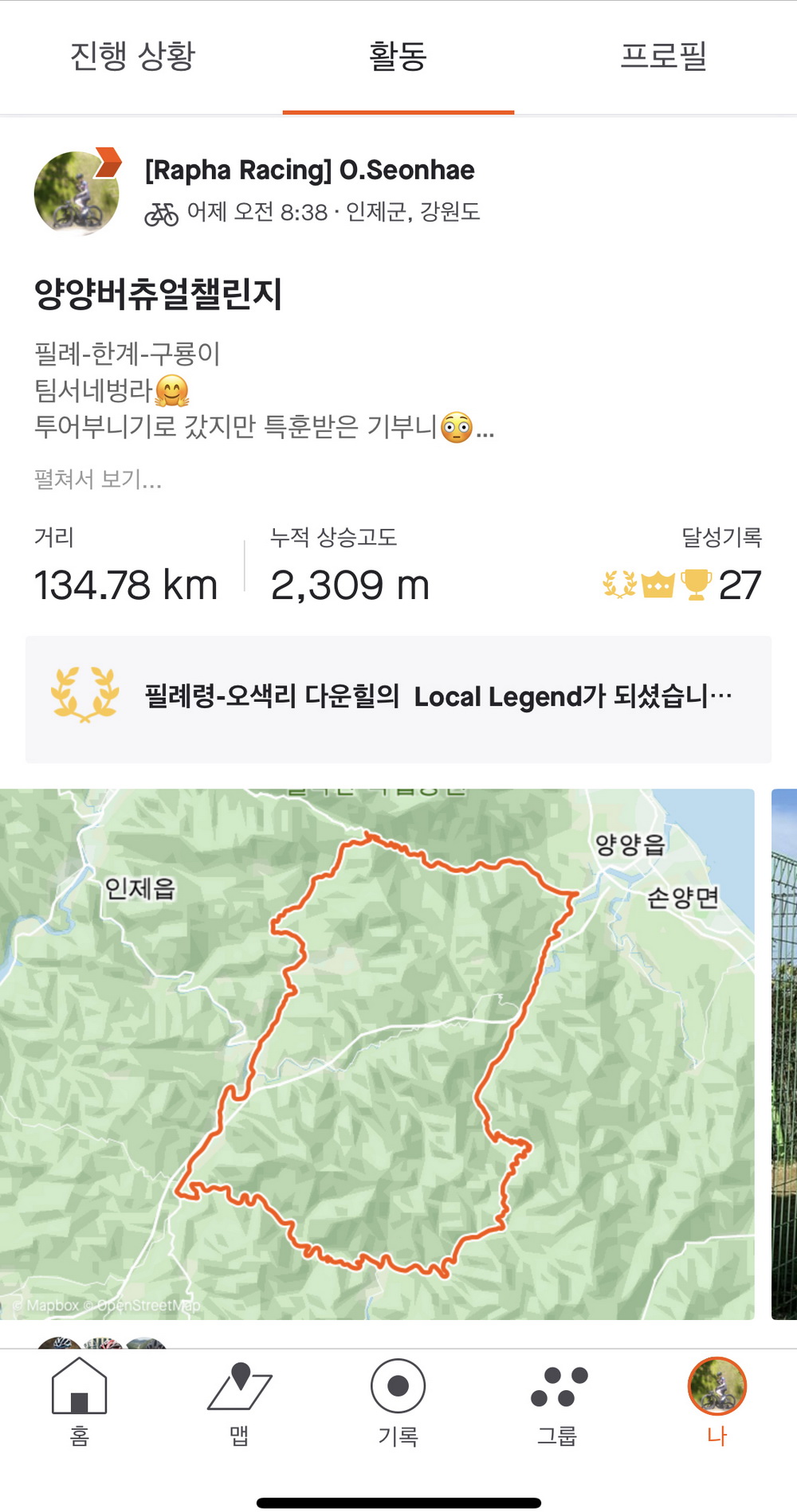Screen dimensions: 797x1512
Task: Expand the description with 펼쳐서 보기
Action: point(98,479)
